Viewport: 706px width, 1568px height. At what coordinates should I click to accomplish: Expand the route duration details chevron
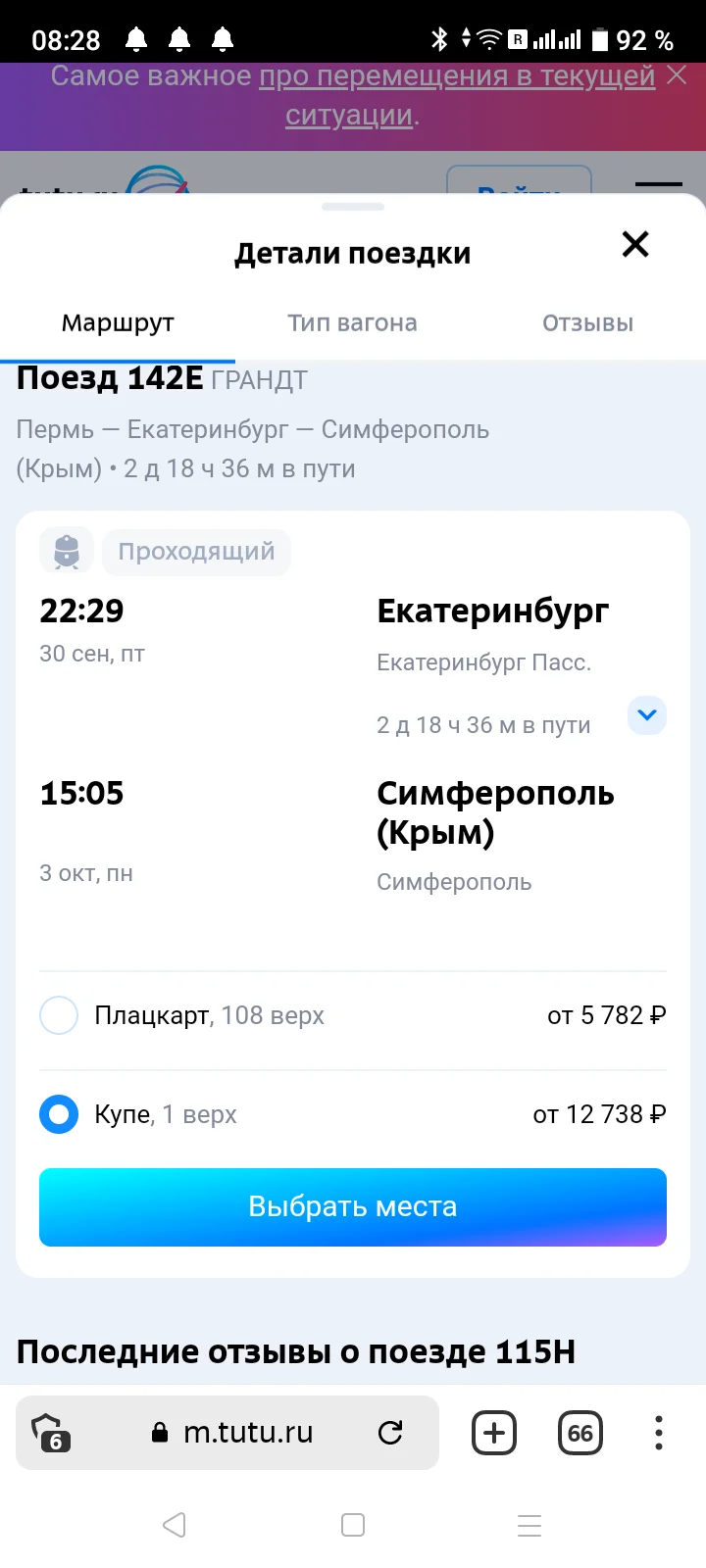coord(646,715)
